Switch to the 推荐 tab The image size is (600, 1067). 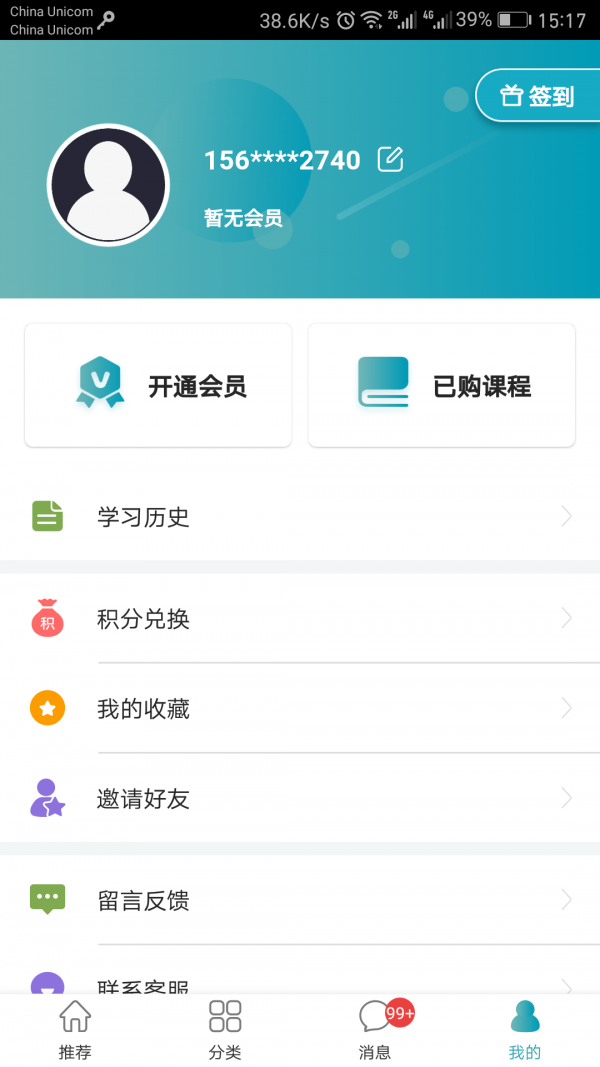coord(75,1030)
